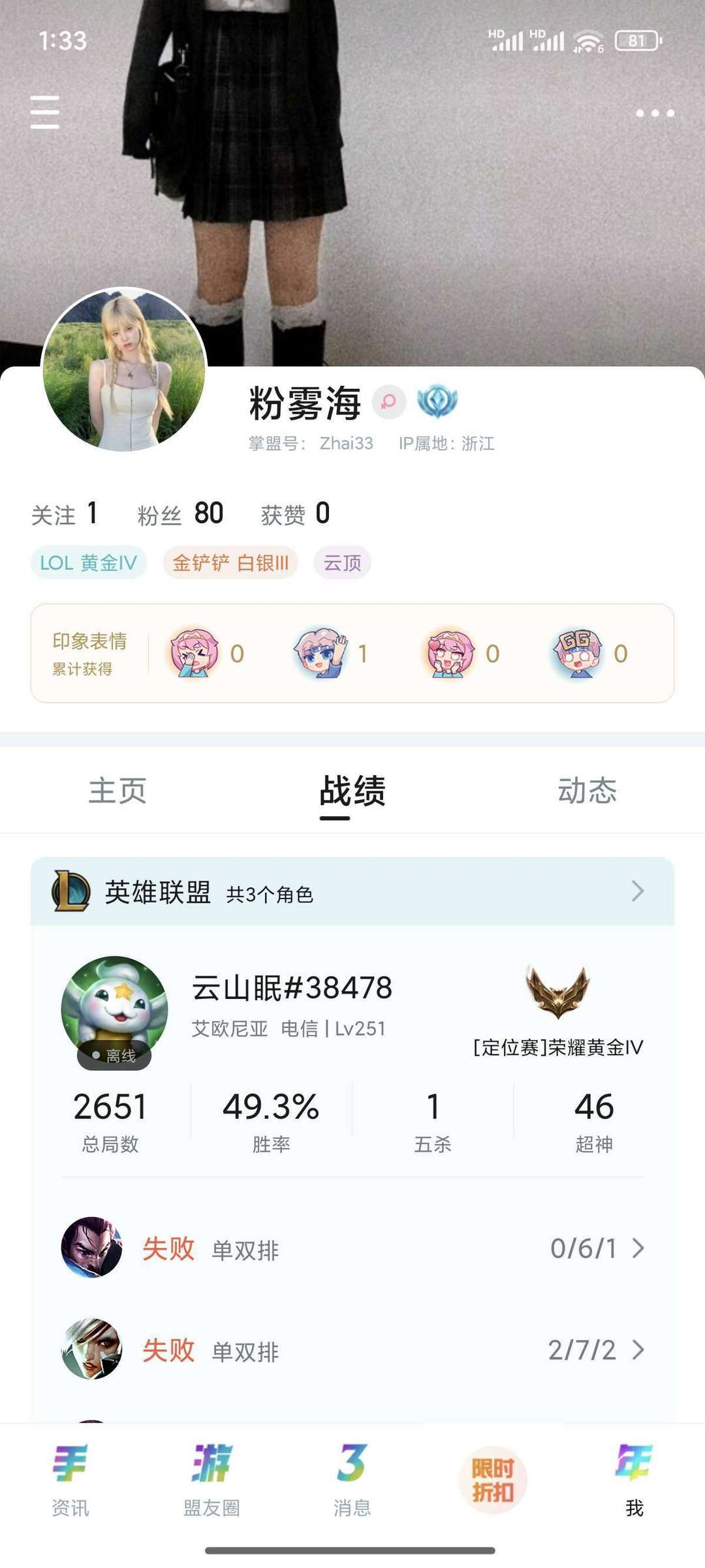This screenshot has width=705, height=1568.
Task: Open the 0/6/1 失败 单双排 match
Action: pos(352,1248)
